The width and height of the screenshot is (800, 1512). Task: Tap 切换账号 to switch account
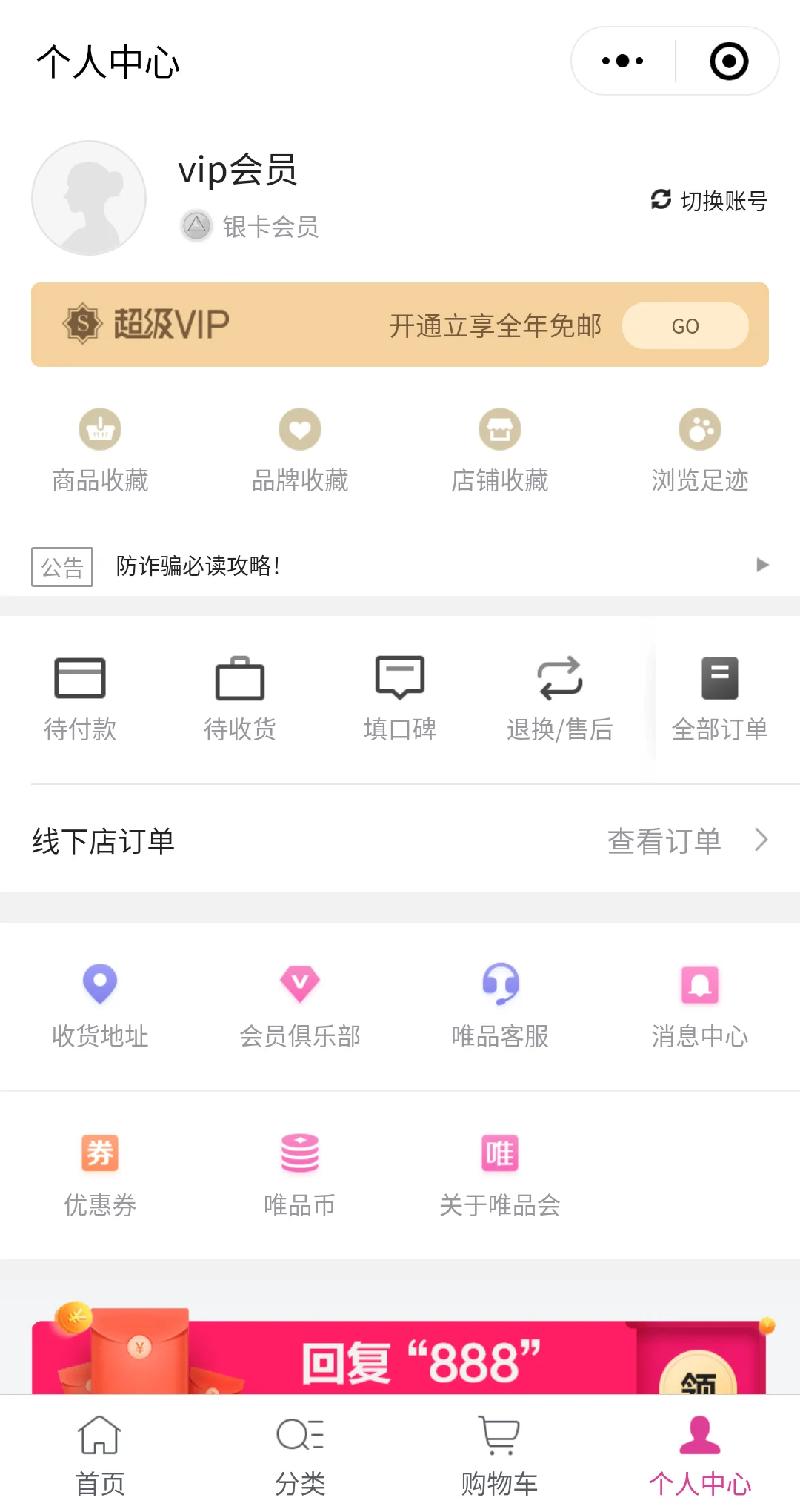pos(710,200)
